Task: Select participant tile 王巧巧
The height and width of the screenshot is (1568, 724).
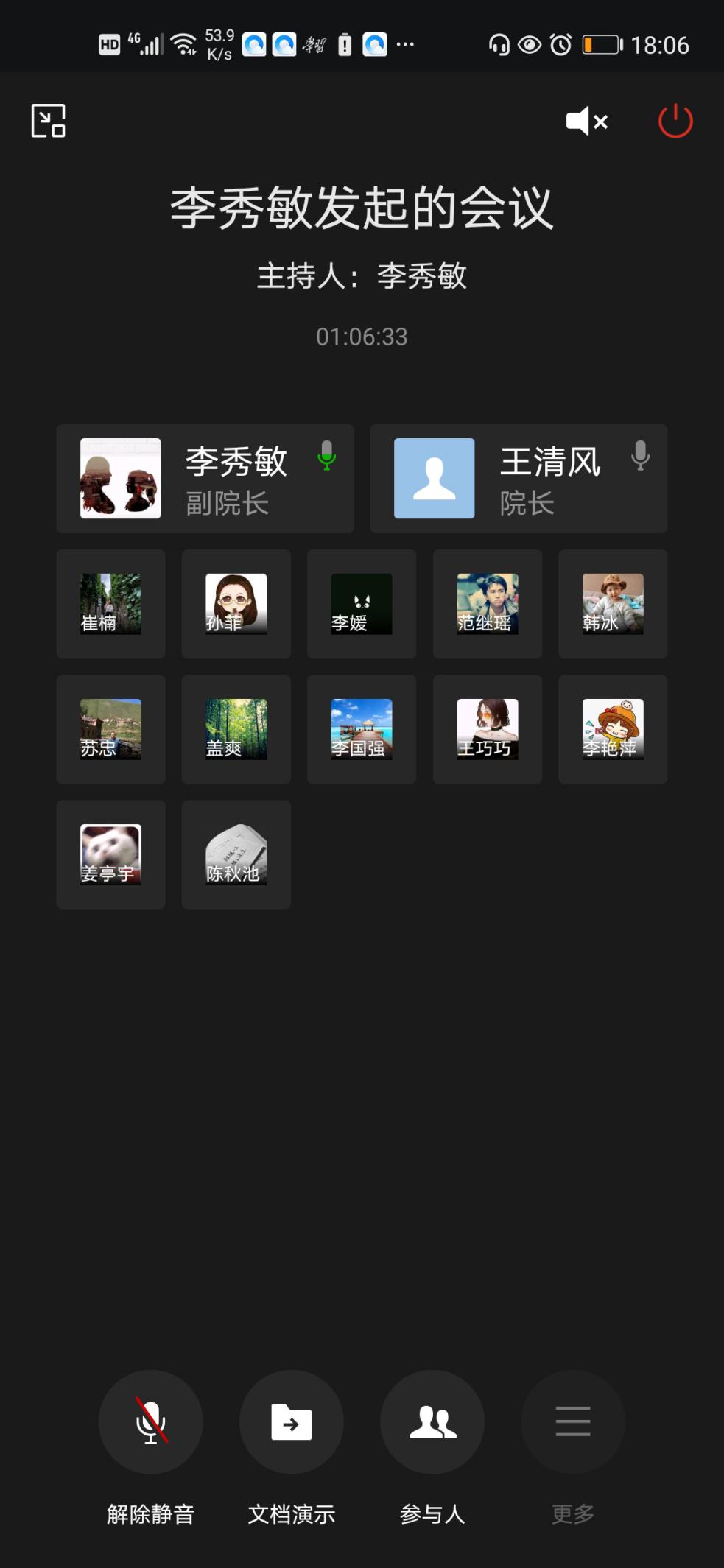Action: coord(487,729)
